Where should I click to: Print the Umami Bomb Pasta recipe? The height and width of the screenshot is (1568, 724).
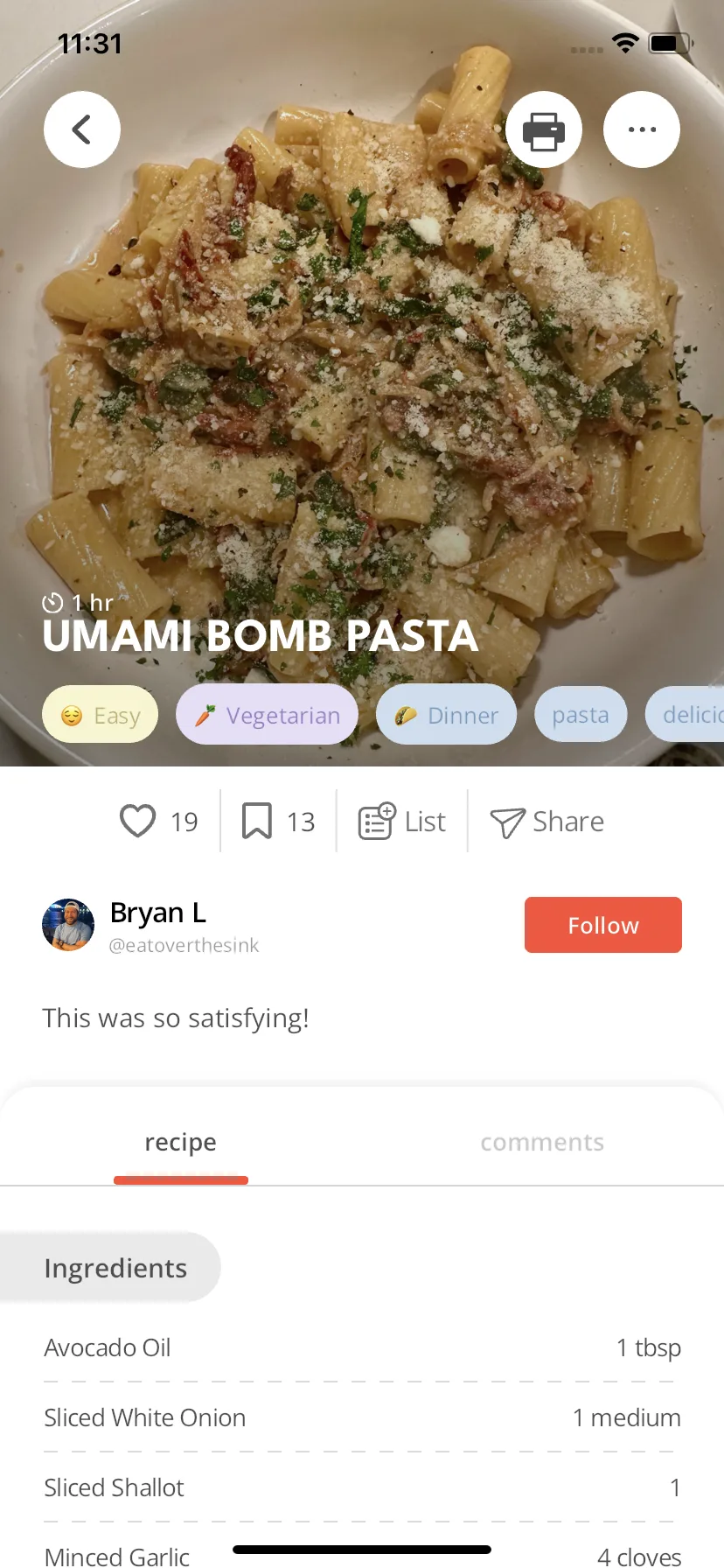pos(544,129)
